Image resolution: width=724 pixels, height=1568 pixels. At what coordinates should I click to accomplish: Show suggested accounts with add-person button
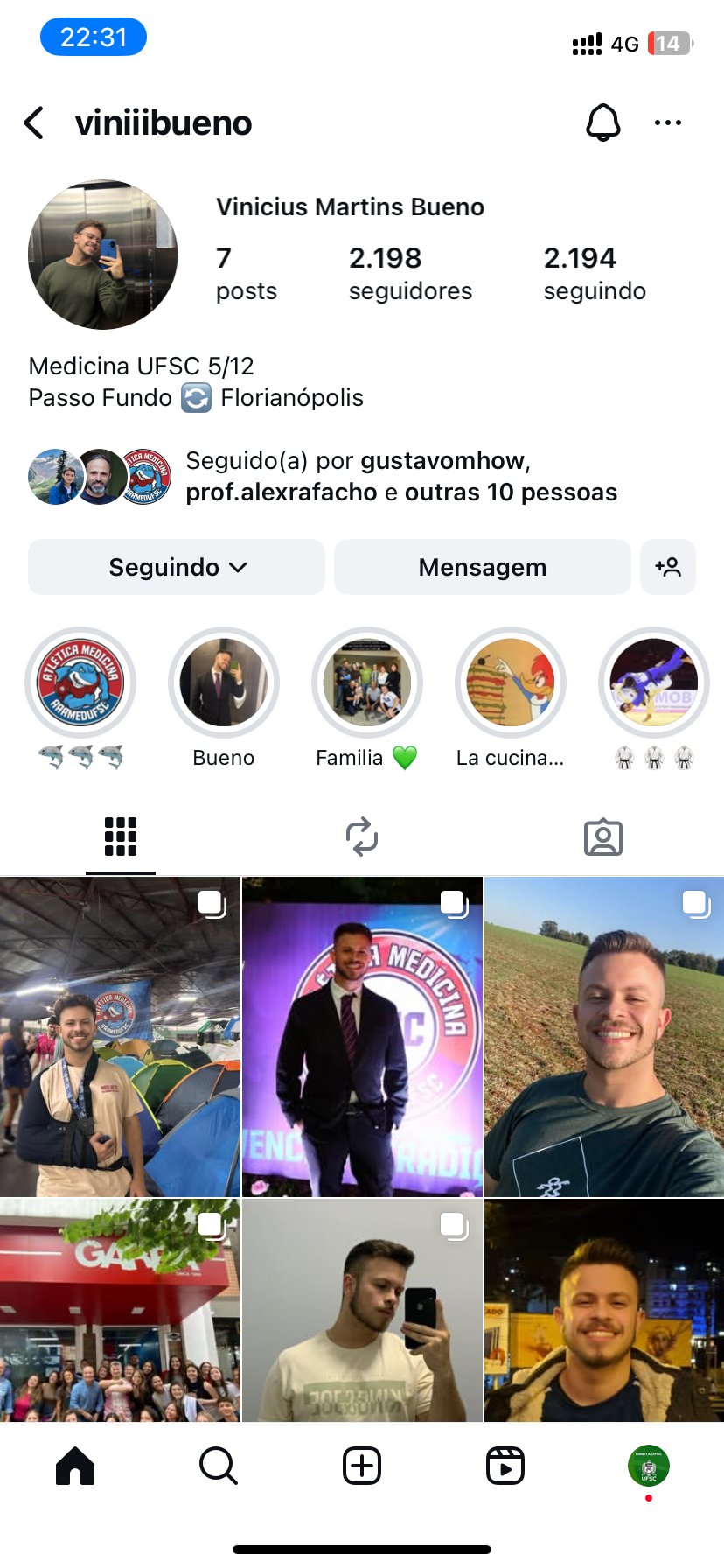pos(668,567)
